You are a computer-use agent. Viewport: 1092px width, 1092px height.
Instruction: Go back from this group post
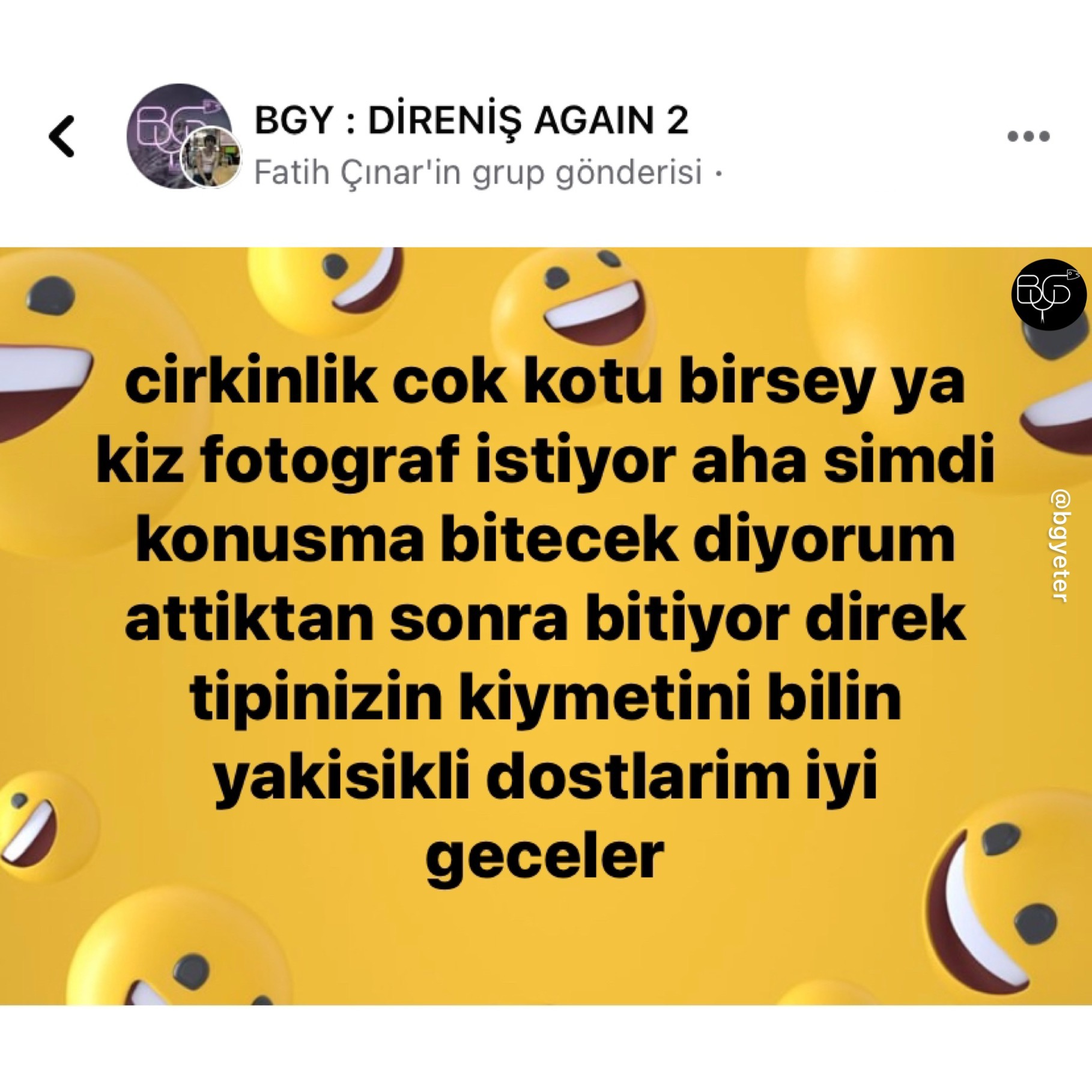pyautogui.click(x=62, y=136)
